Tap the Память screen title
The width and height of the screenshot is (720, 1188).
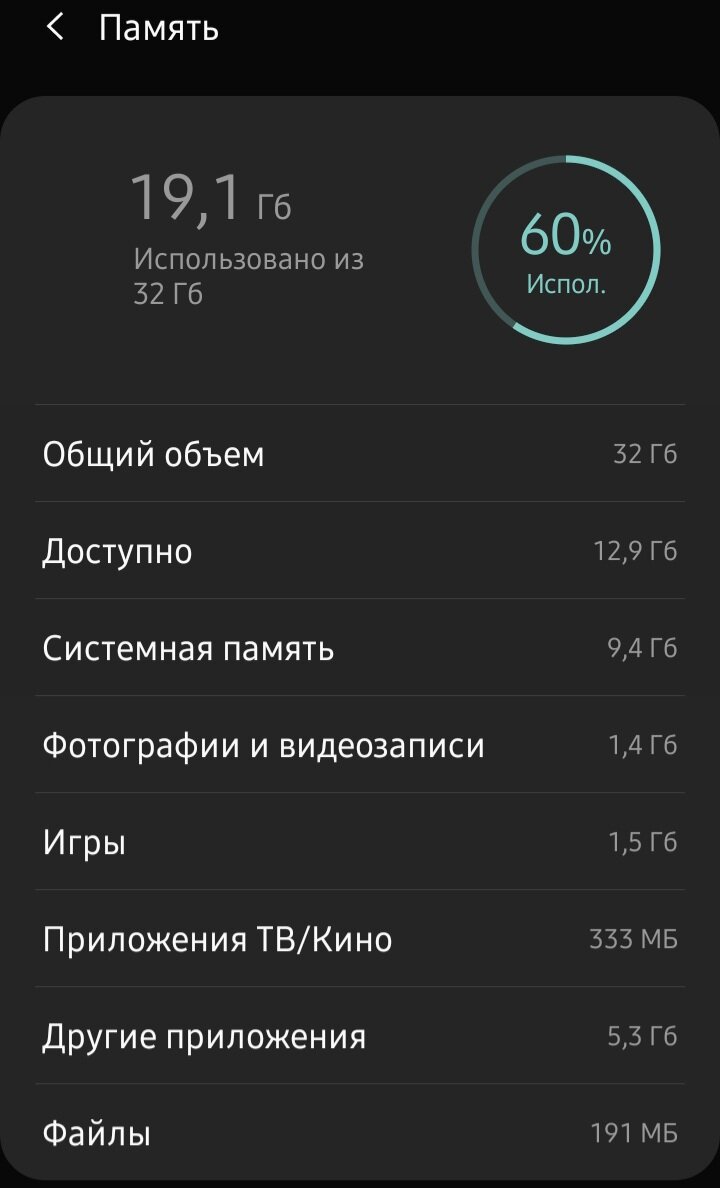click(x=158, y=27)
